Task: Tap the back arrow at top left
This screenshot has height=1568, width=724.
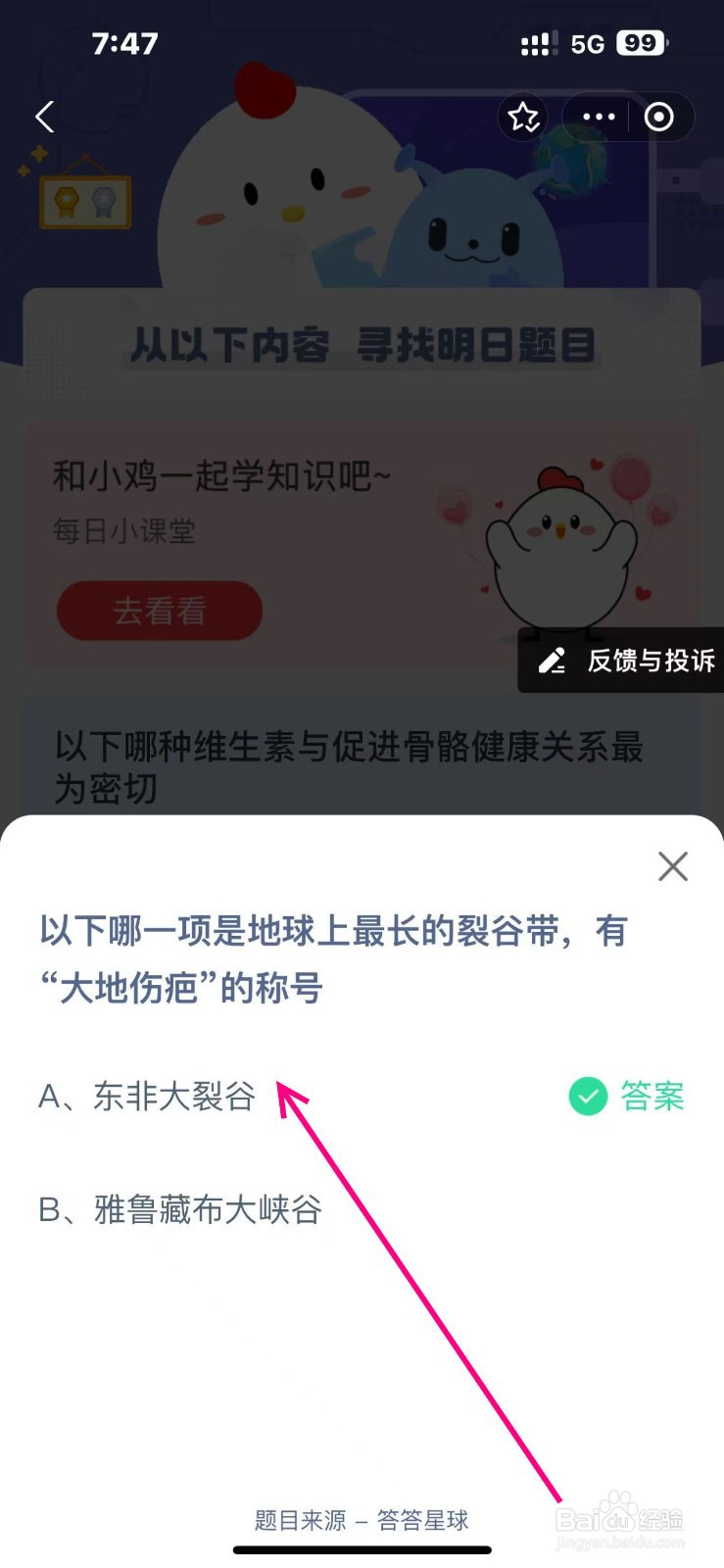Action: coord(43,117)
